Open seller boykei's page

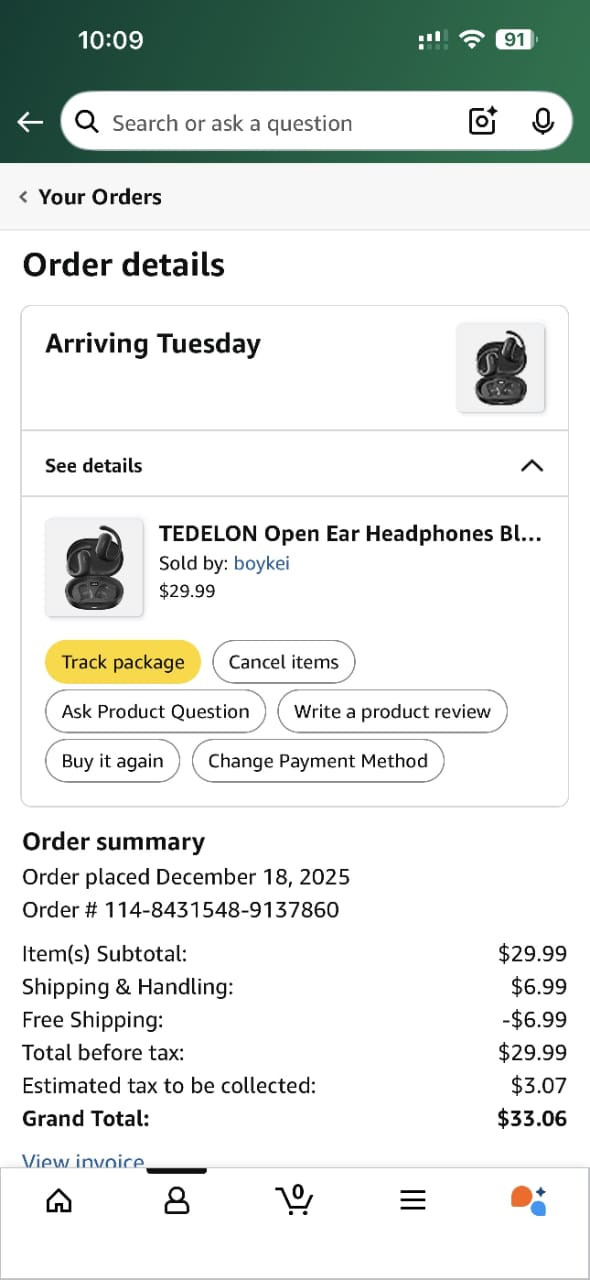[x=261, y=563]
